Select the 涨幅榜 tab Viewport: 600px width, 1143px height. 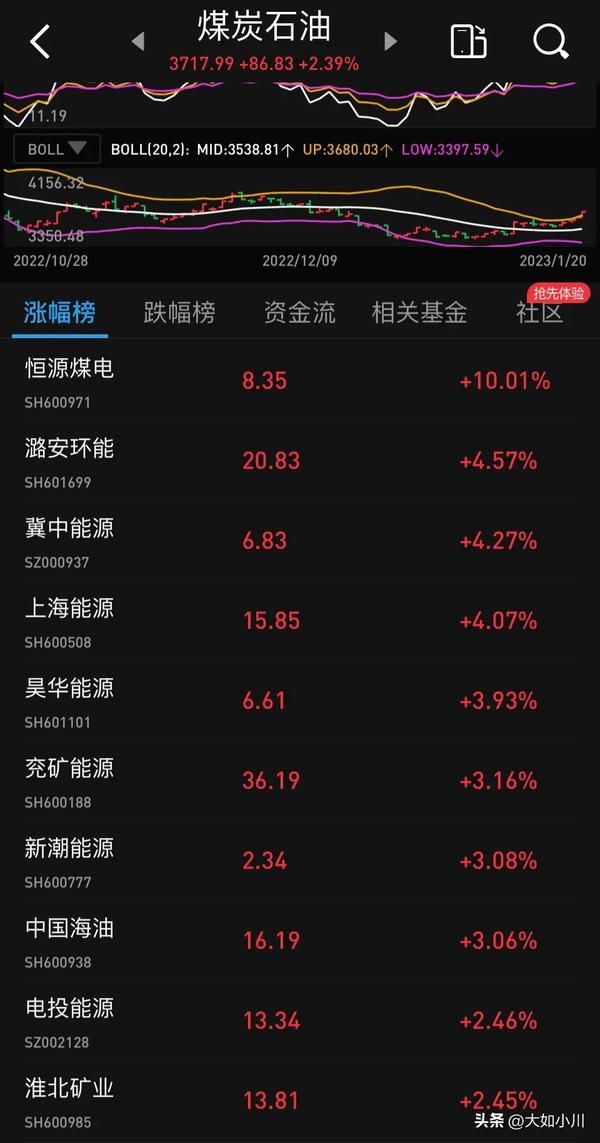pos(60,313)
